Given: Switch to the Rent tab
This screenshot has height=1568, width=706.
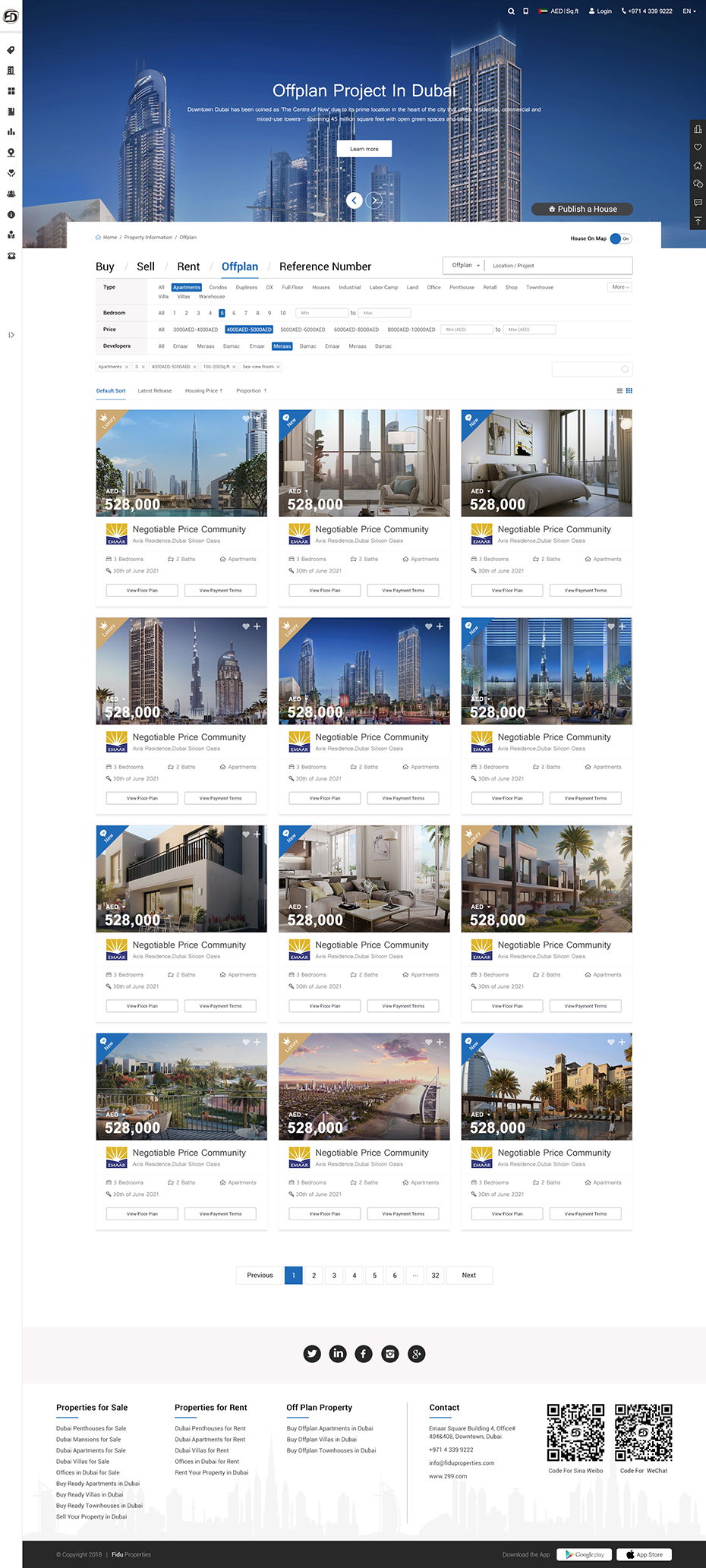Looking at the screenshot, I should pos(188,267).
